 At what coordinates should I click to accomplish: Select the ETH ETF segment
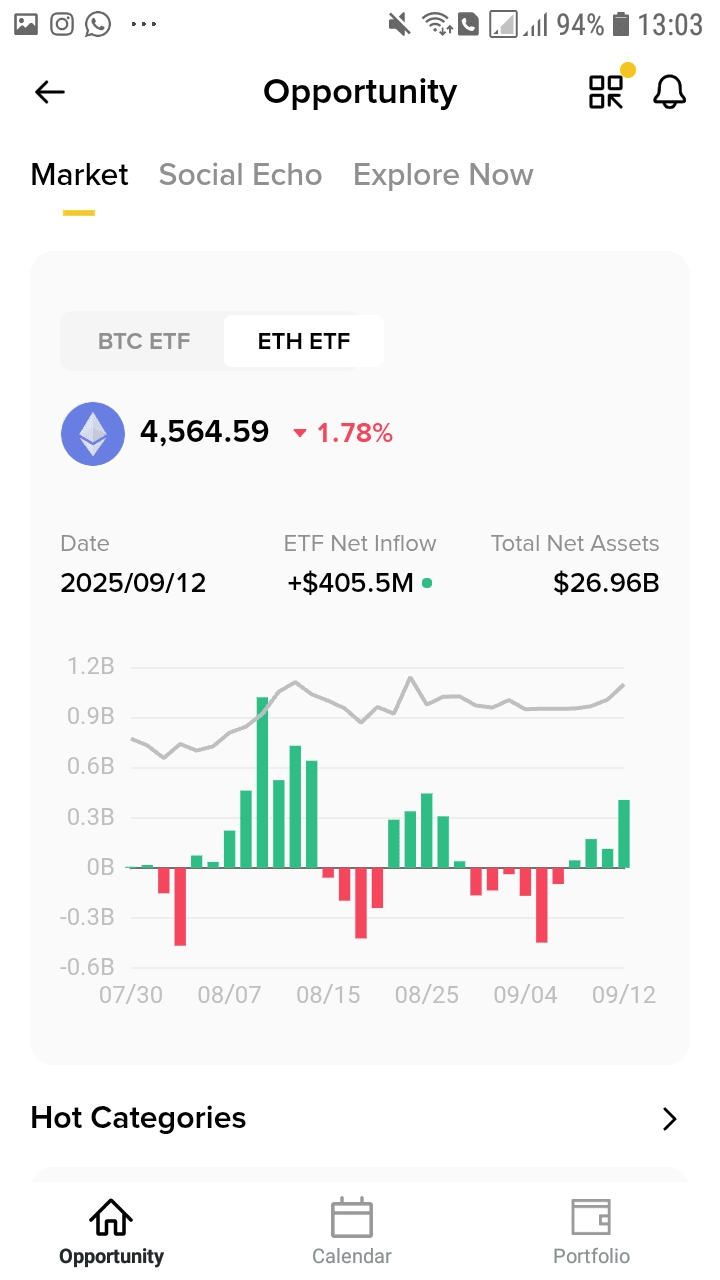point(304,341)
